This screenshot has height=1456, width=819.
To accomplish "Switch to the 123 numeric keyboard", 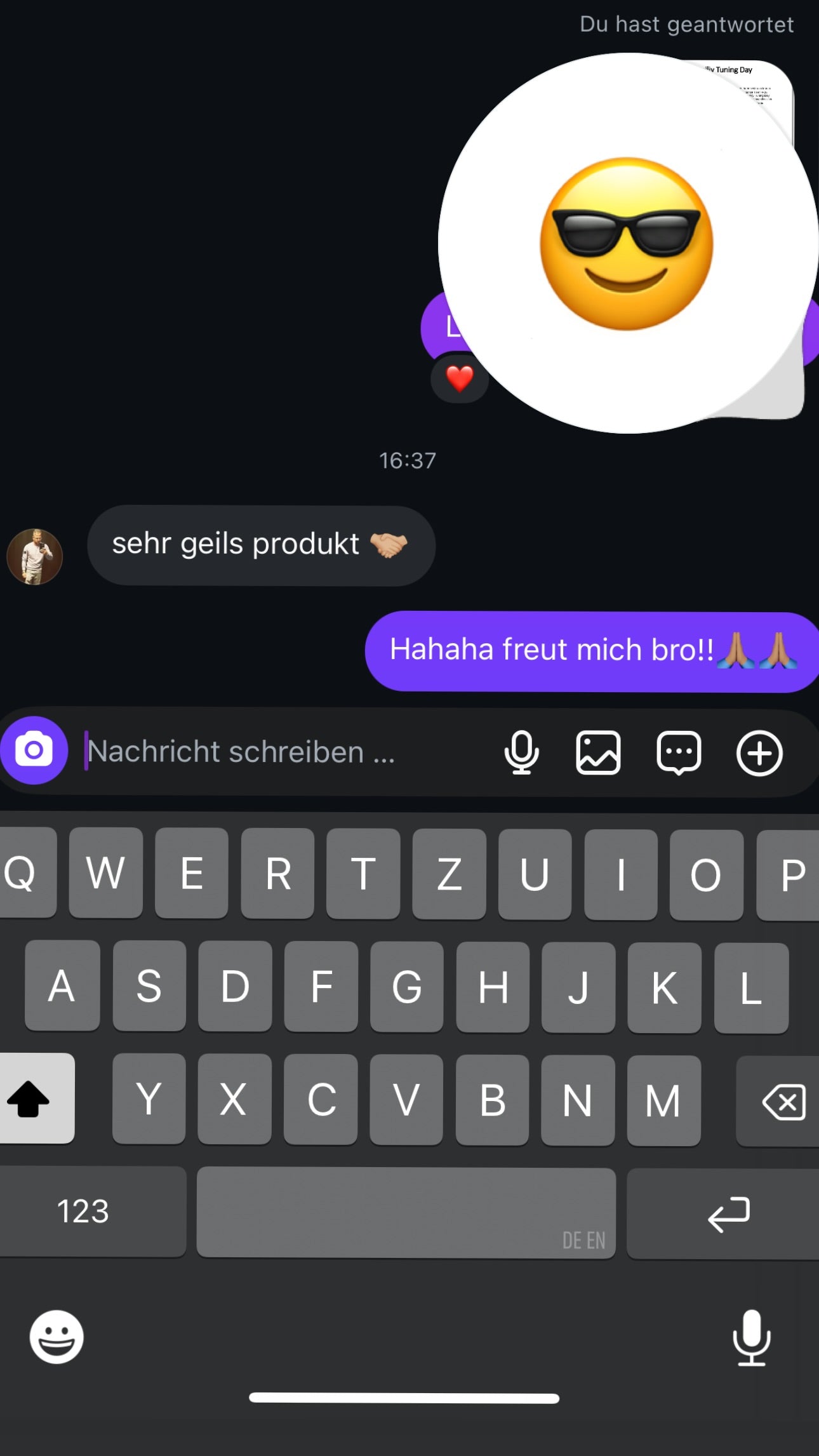I will (x=84, y=1212).
